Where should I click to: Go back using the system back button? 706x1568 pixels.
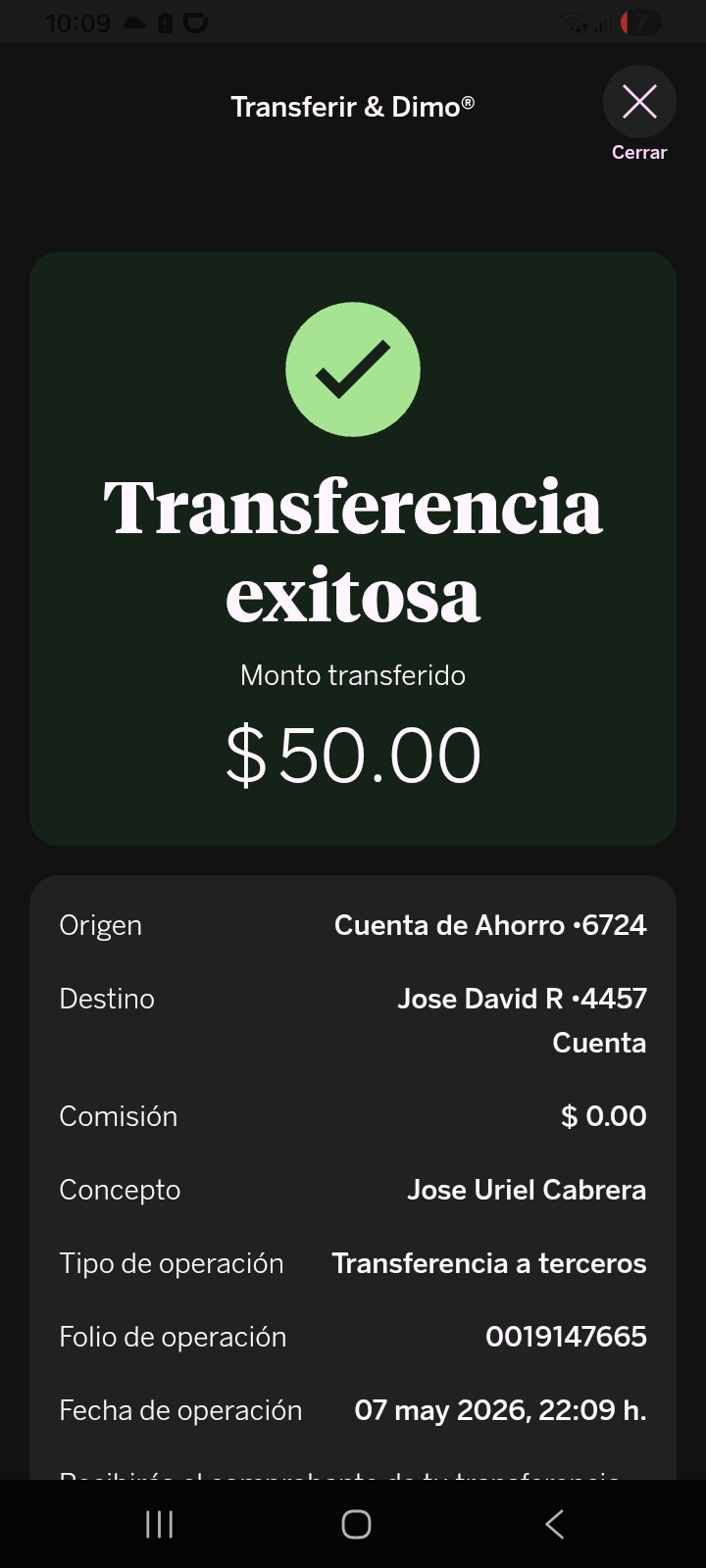click(554, 1524)
